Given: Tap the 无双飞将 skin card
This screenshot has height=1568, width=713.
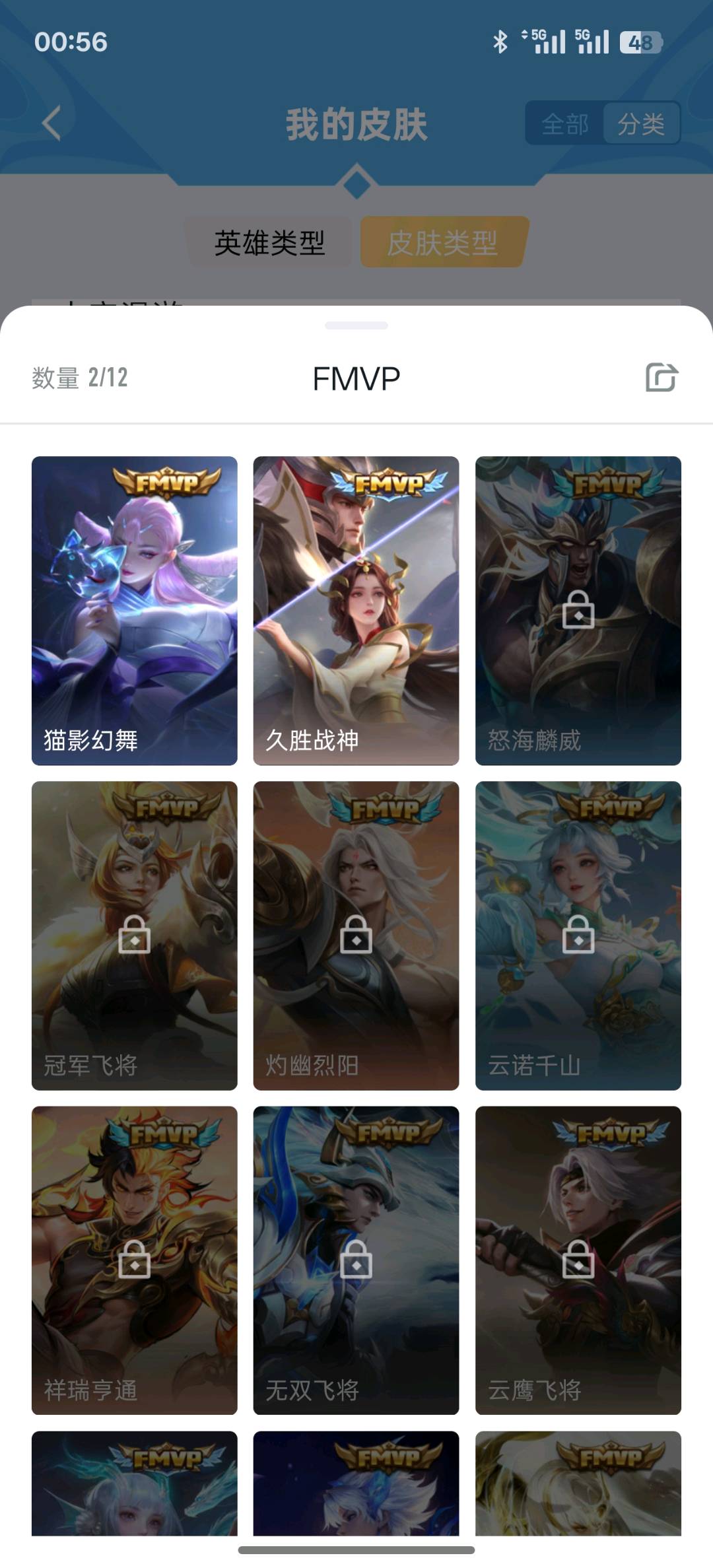Looking at the screenshot, I should tap(356, 1260).
